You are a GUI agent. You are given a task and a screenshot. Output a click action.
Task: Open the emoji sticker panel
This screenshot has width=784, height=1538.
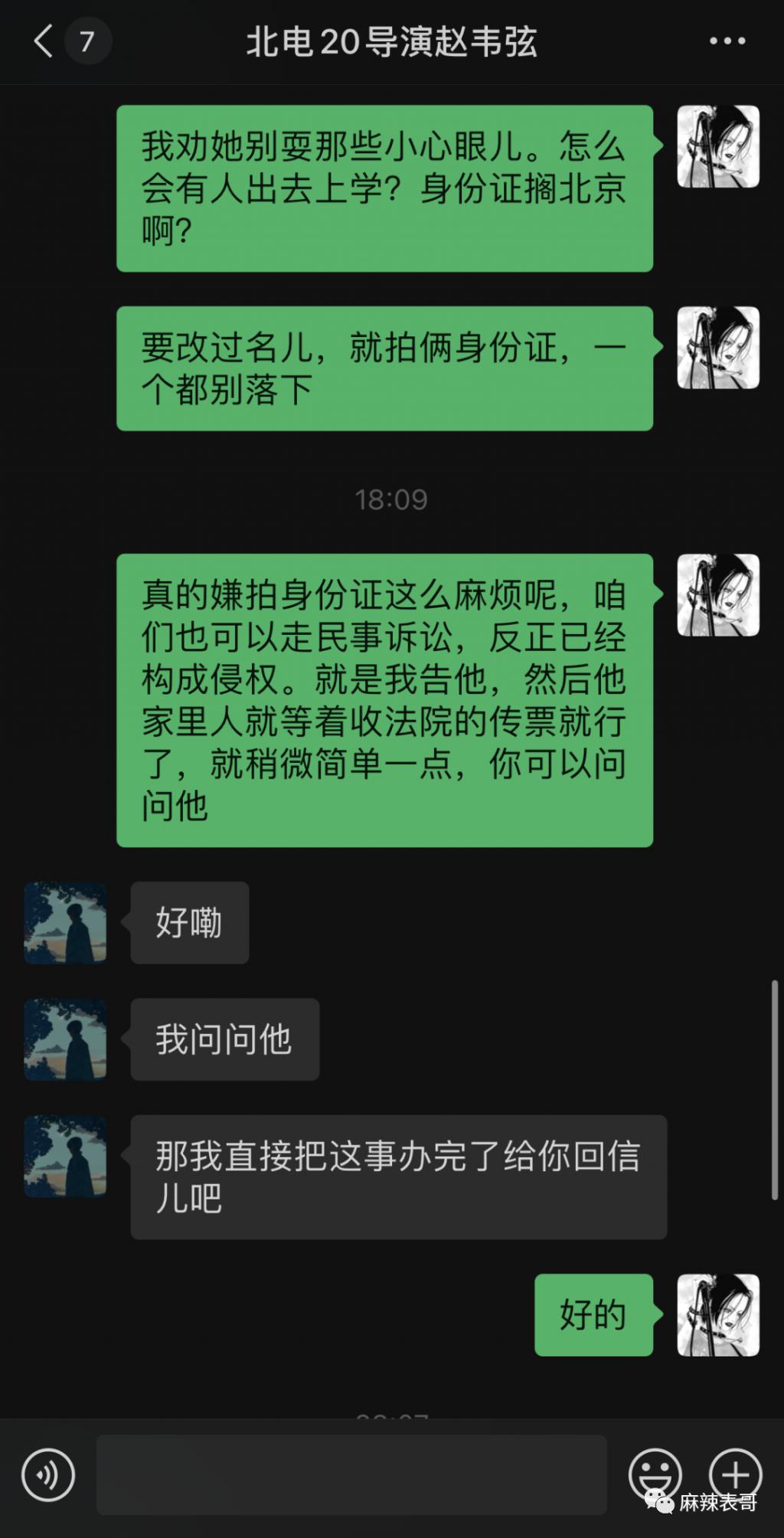(655, 1473)
